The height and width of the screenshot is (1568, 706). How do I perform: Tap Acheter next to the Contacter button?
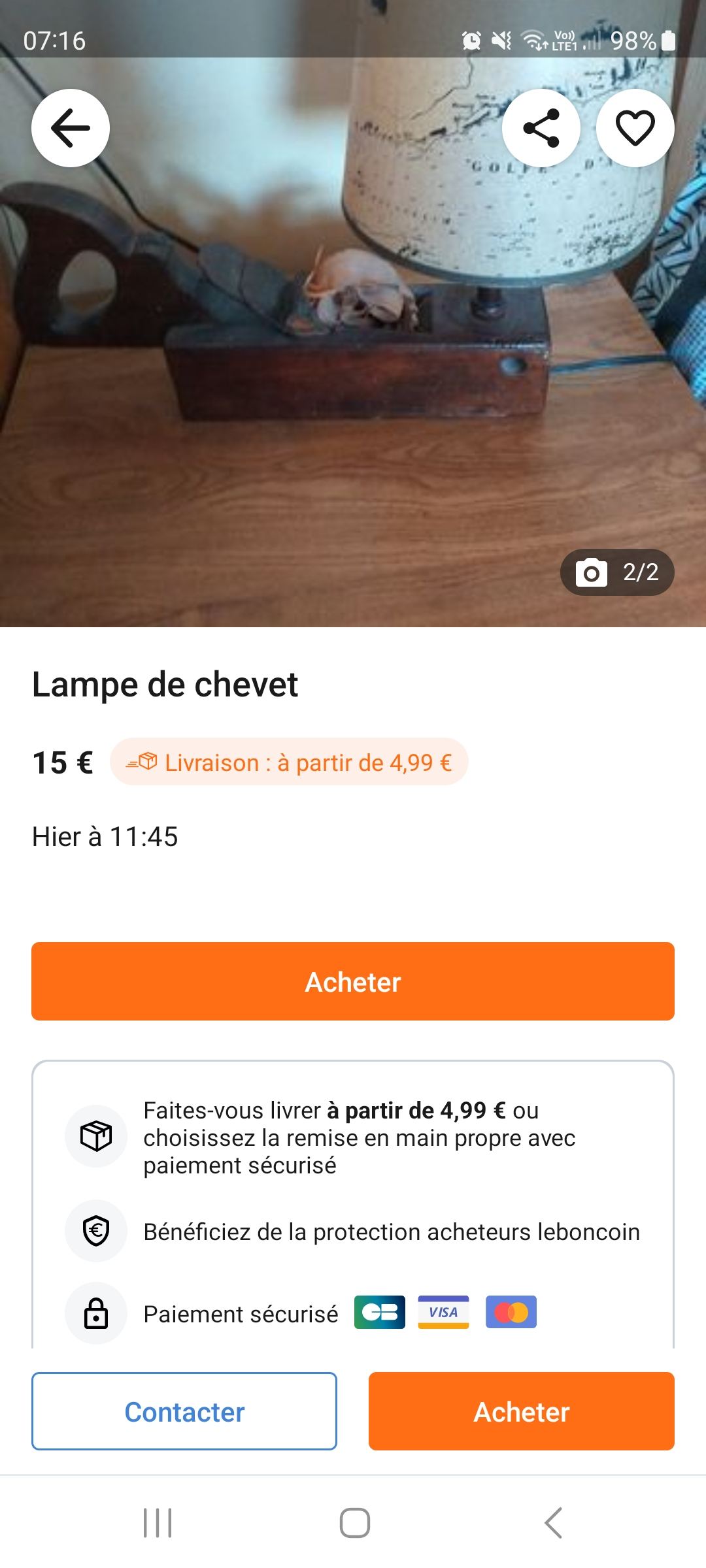521,1411
